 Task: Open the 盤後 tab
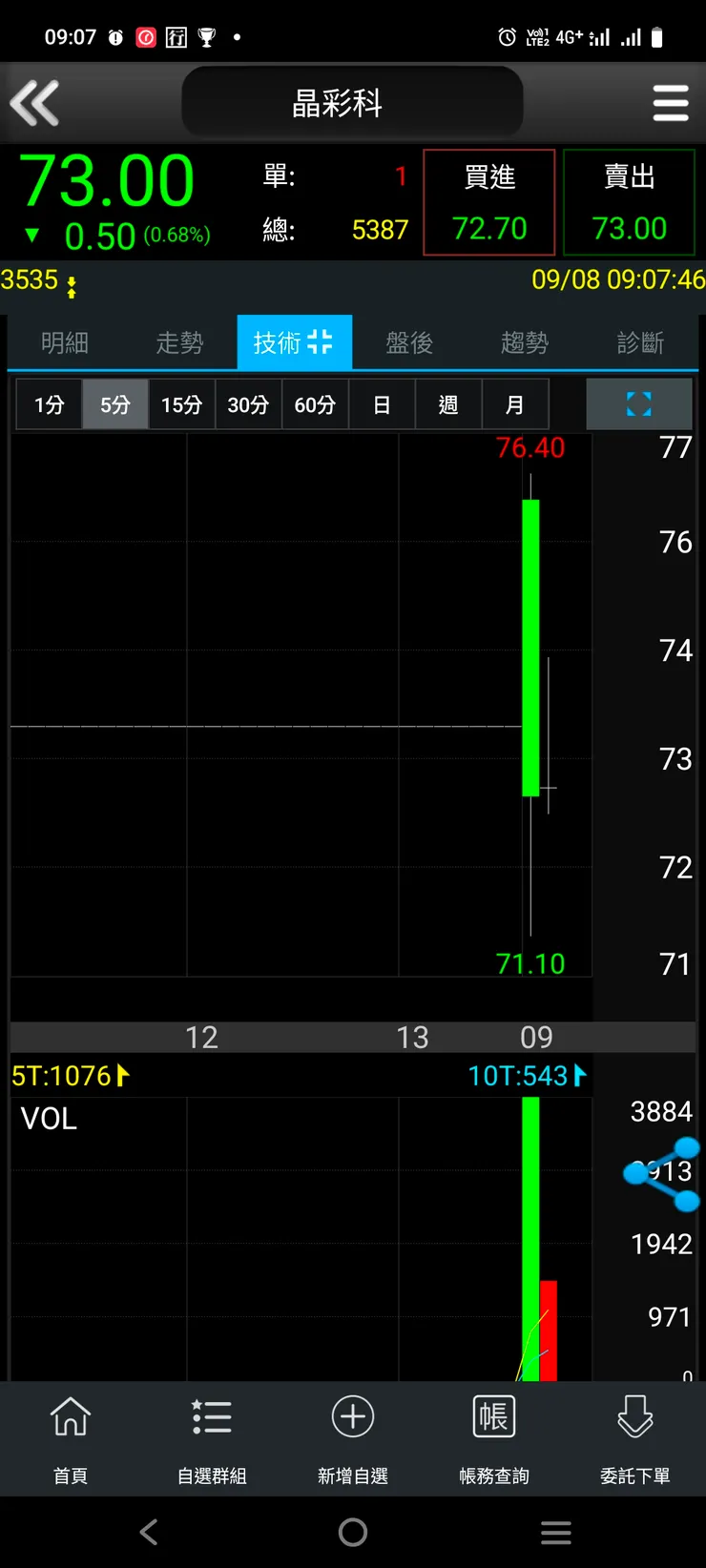[x=409, y=342]
